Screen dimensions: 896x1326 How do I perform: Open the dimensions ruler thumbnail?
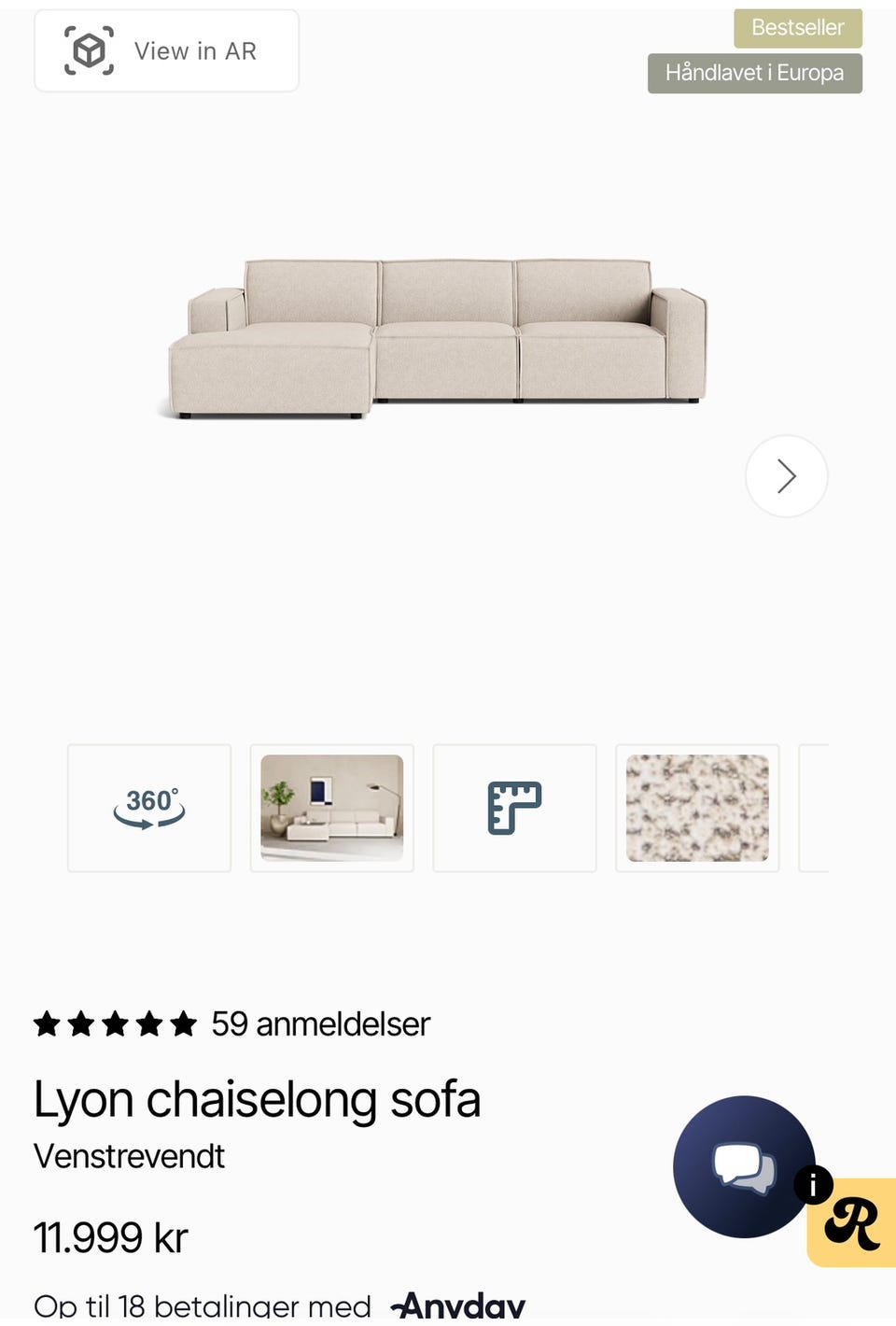tap(514, 809)
